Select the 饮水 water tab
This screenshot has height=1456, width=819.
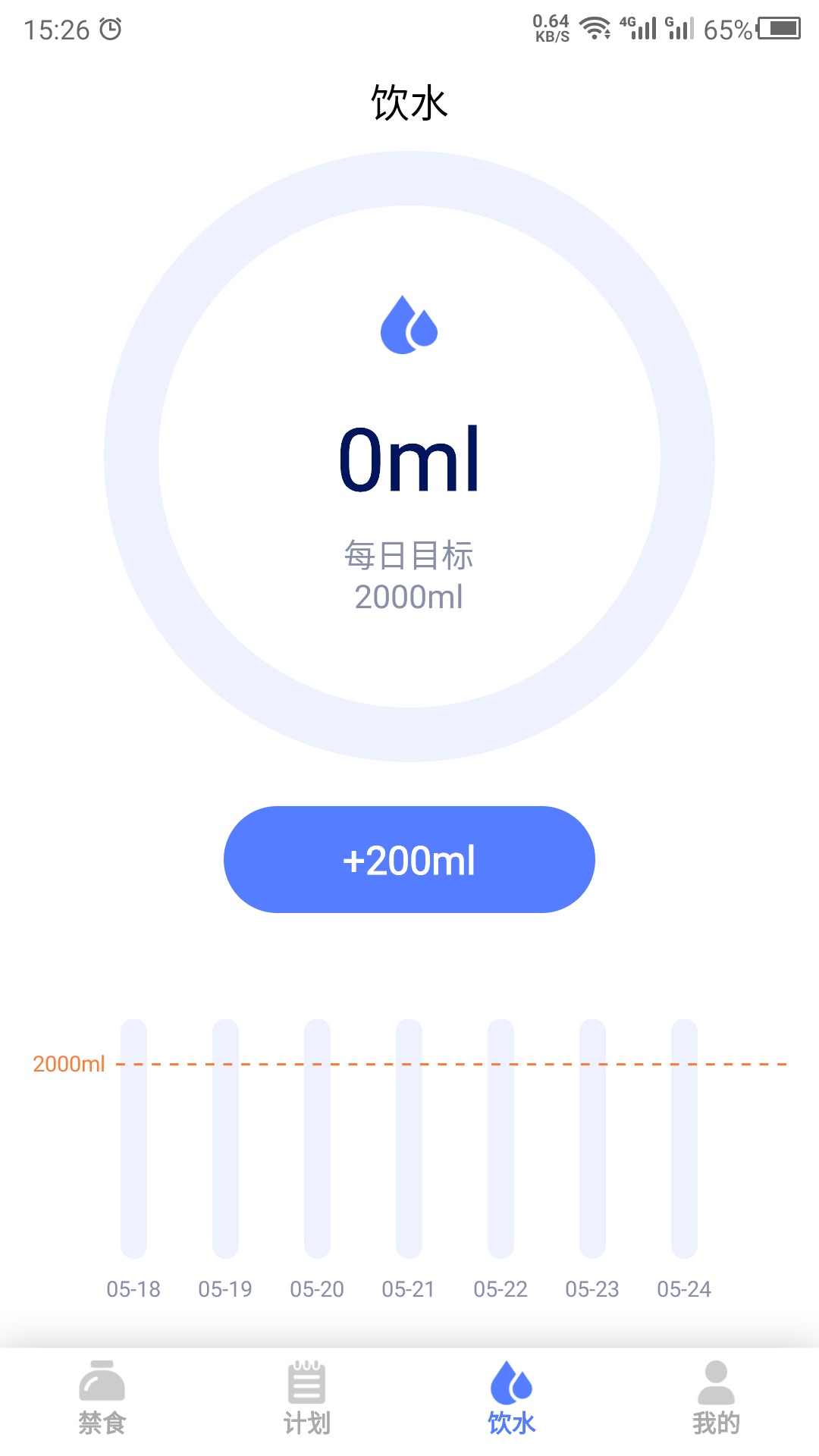click(x=512, y=1398)
